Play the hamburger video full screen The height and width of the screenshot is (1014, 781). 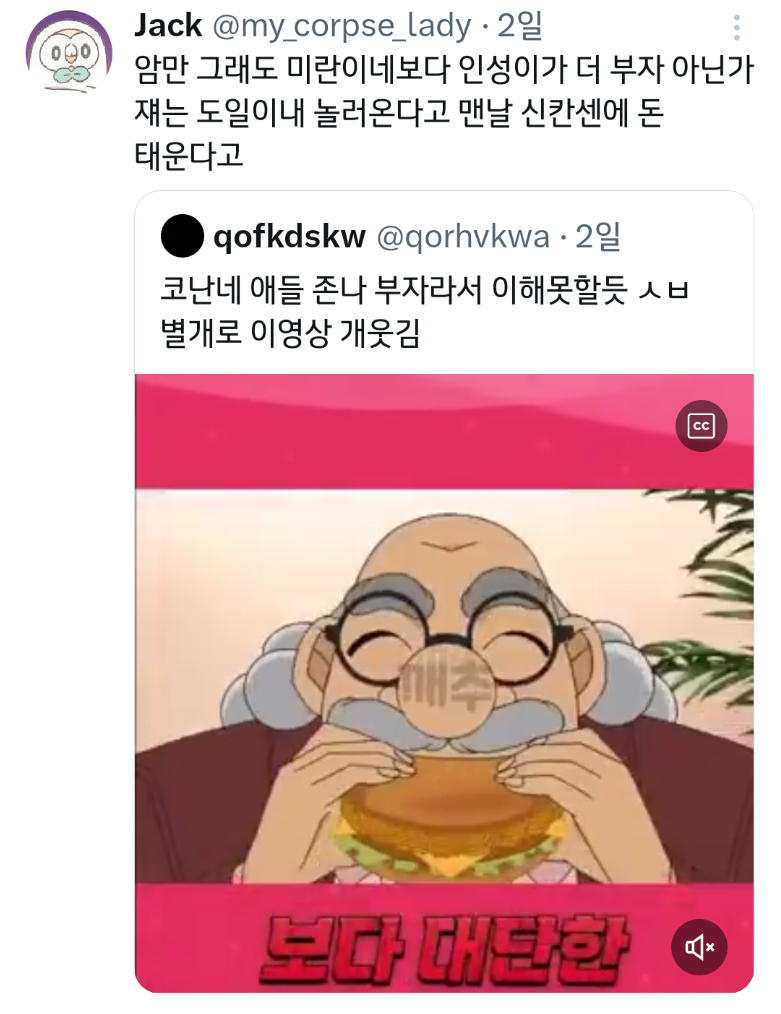tap(444, 683)
